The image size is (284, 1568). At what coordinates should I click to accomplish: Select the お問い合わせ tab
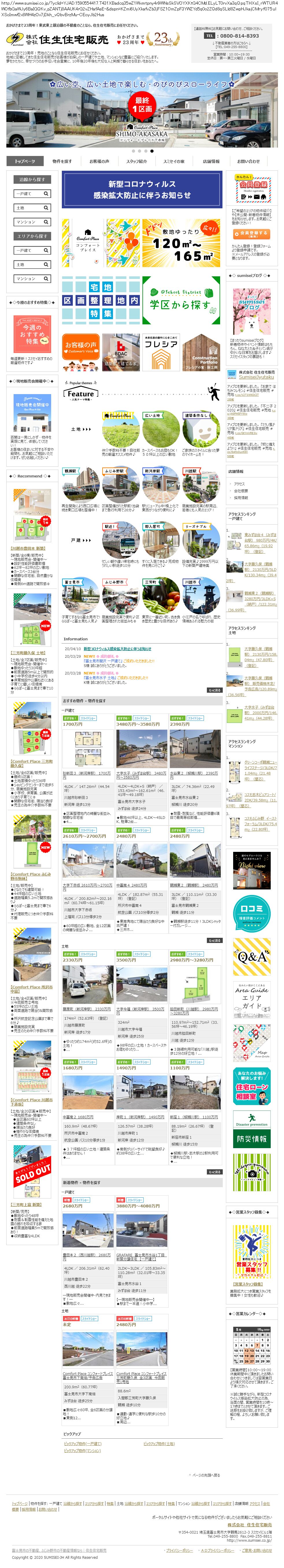click(248, 161)
